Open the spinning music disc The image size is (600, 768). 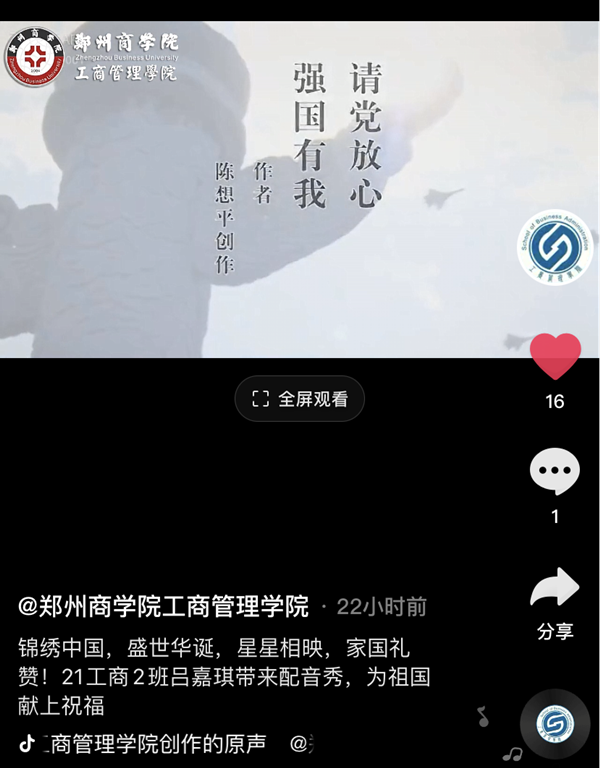pyautogui.click(x=555, y=723)
